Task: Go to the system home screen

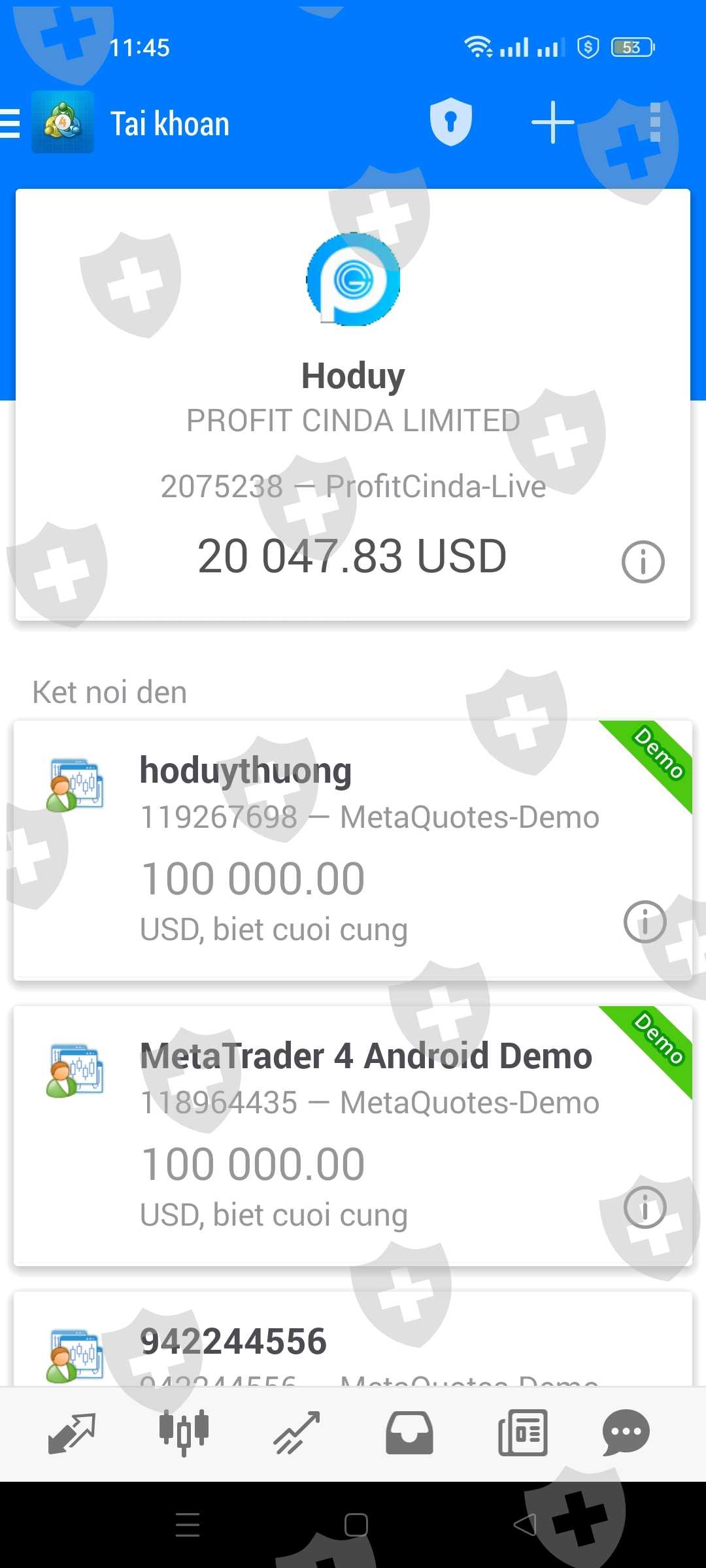Action: click(x=356, y=1526)
